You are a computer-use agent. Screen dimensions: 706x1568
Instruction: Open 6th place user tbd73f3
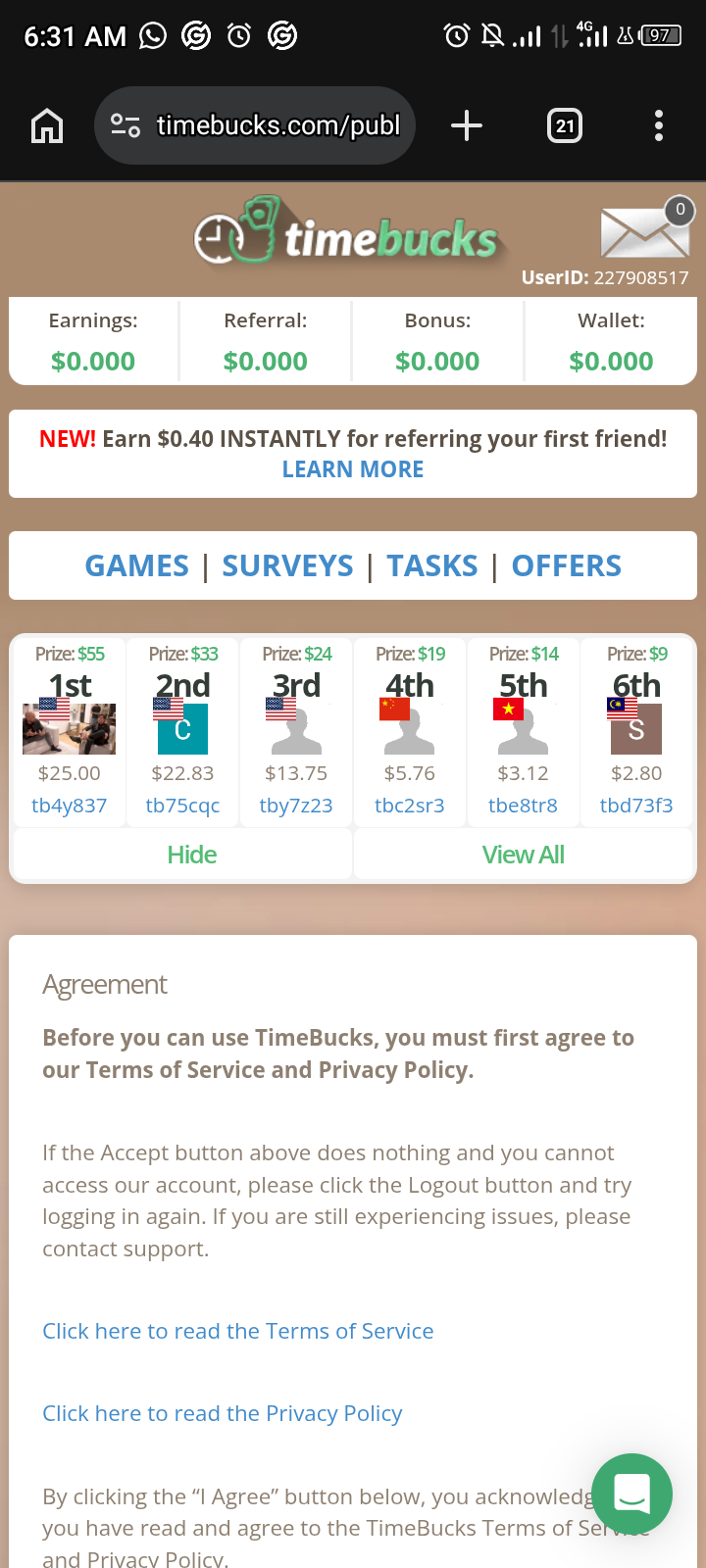[636, 806]
